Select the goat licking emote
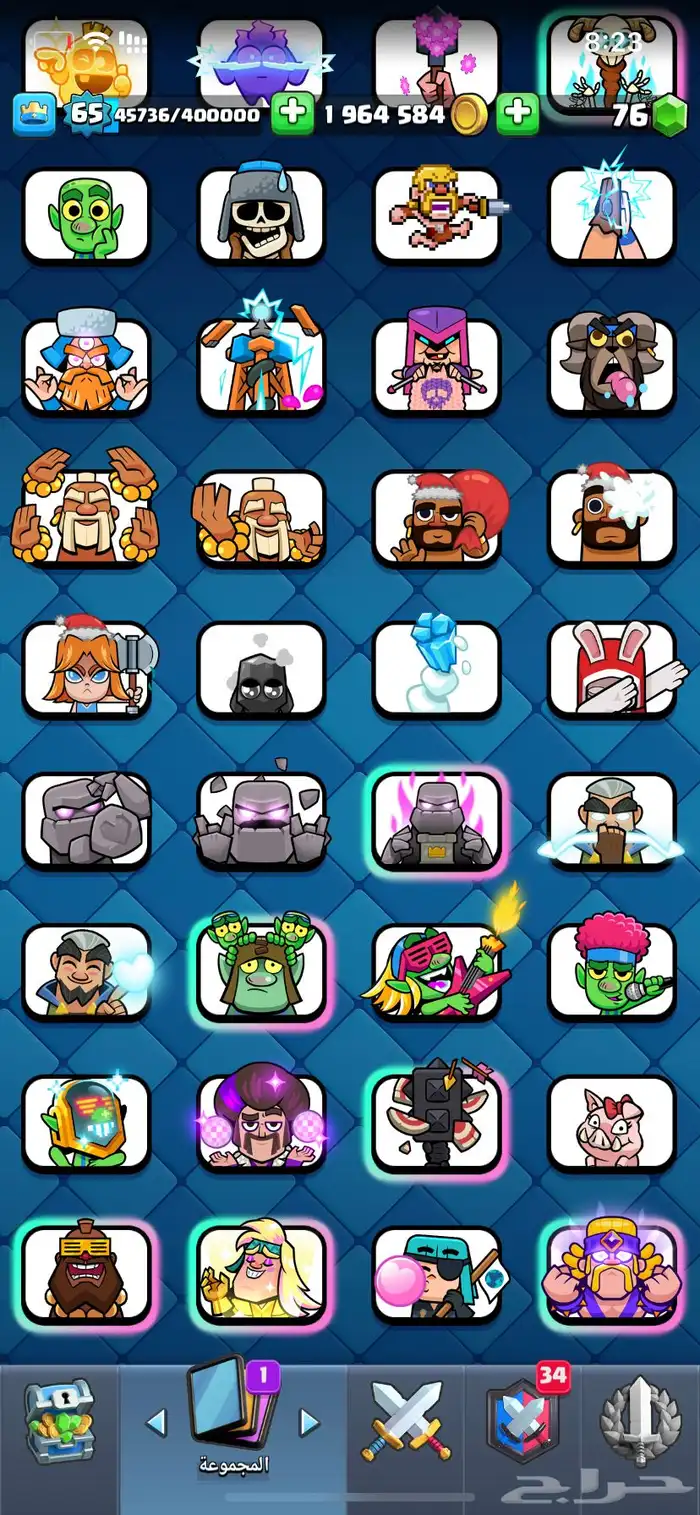This screenshot has width=700, height=1515. tap(612, 366)
